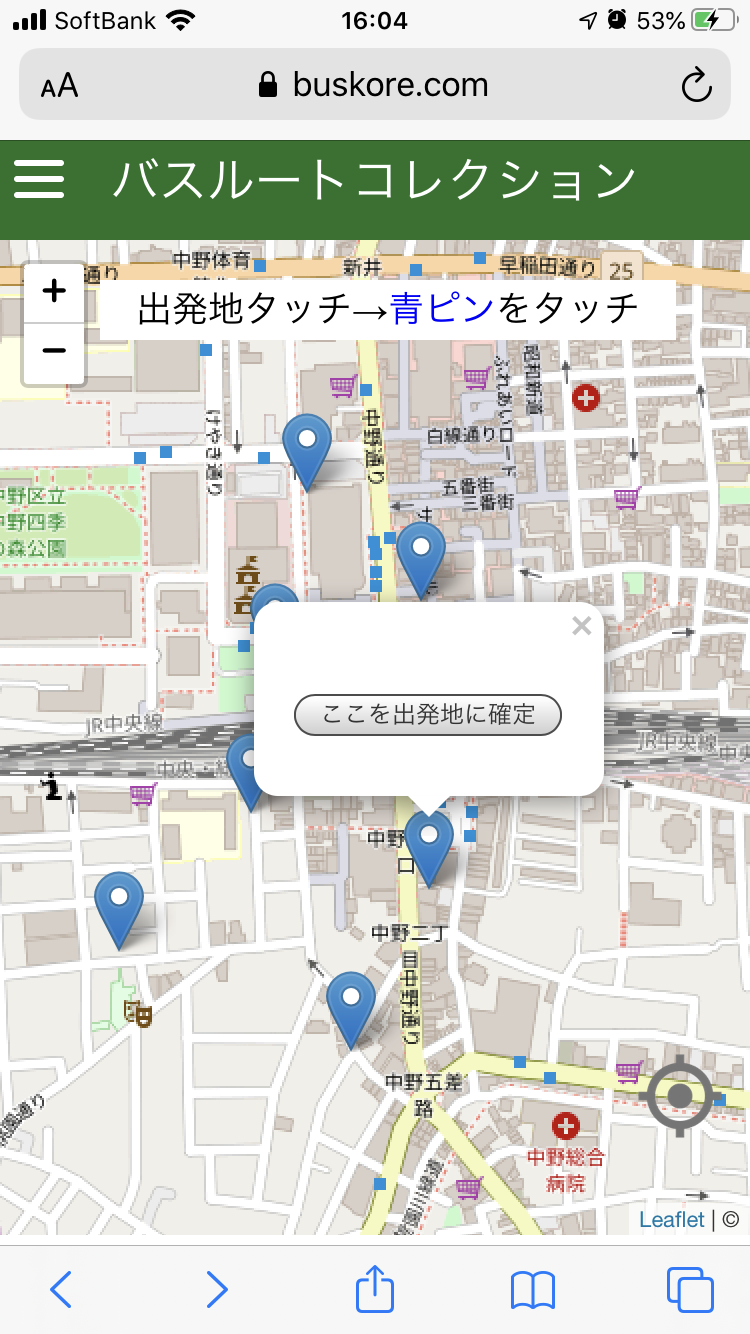Screen dimensions: 750x1334
Task: Close the map popup
Action: coord(581,627)
